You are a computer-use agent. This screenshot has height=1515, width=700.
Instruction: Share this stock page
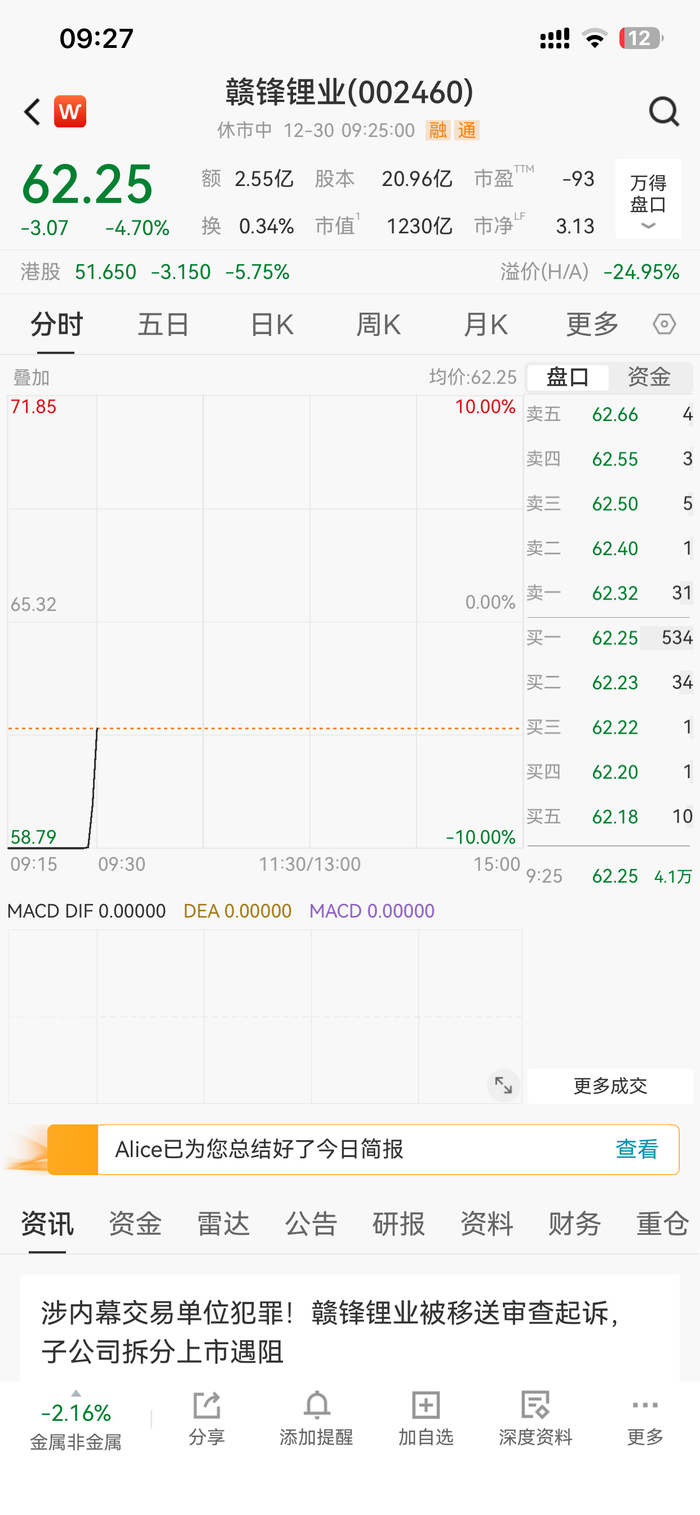pyautogui.click(x=207, y=1418)
